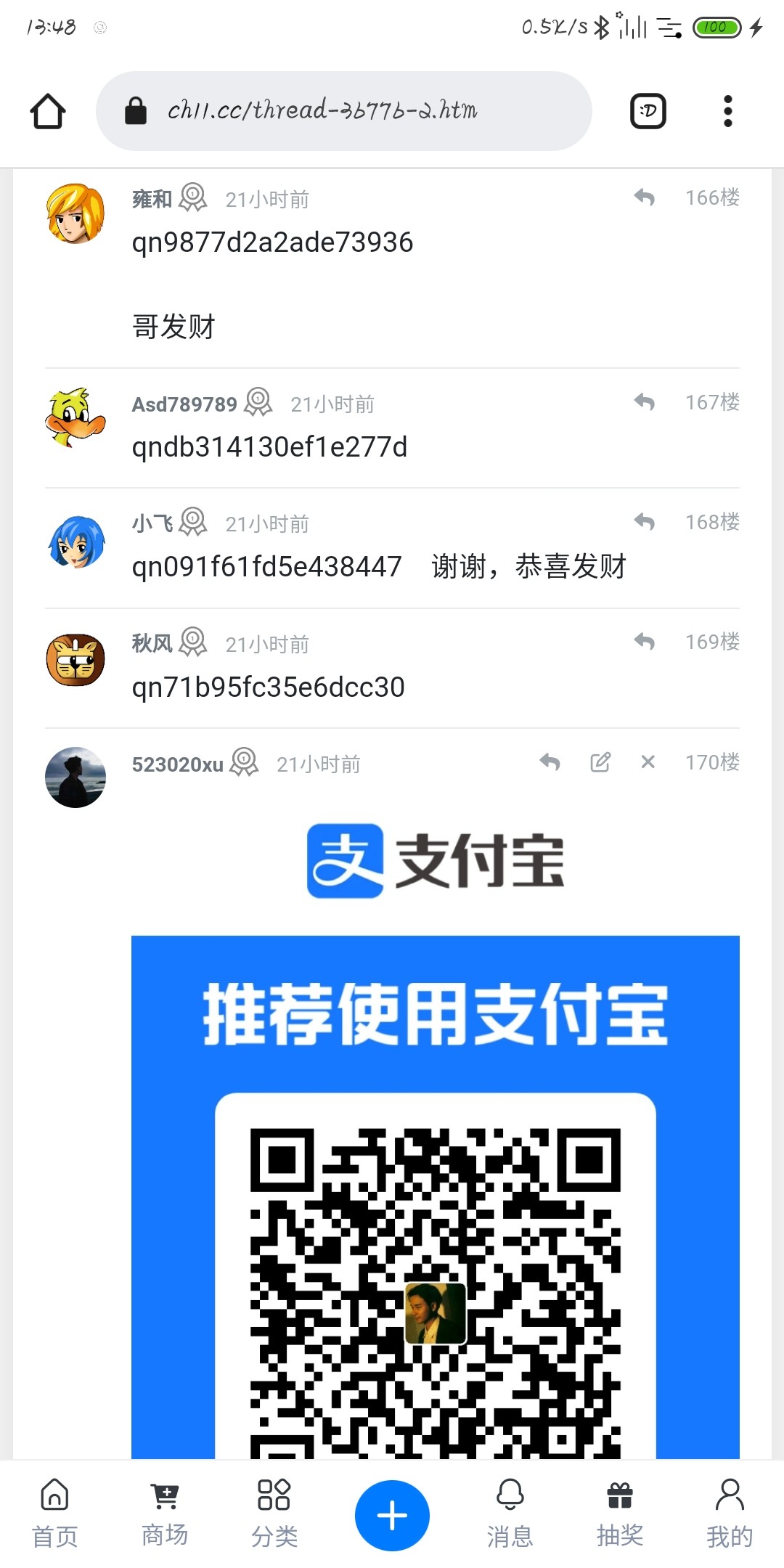Create a new post with plus button
The width and height of the screenshot is (784, 1568).
tap(392, 1515)
